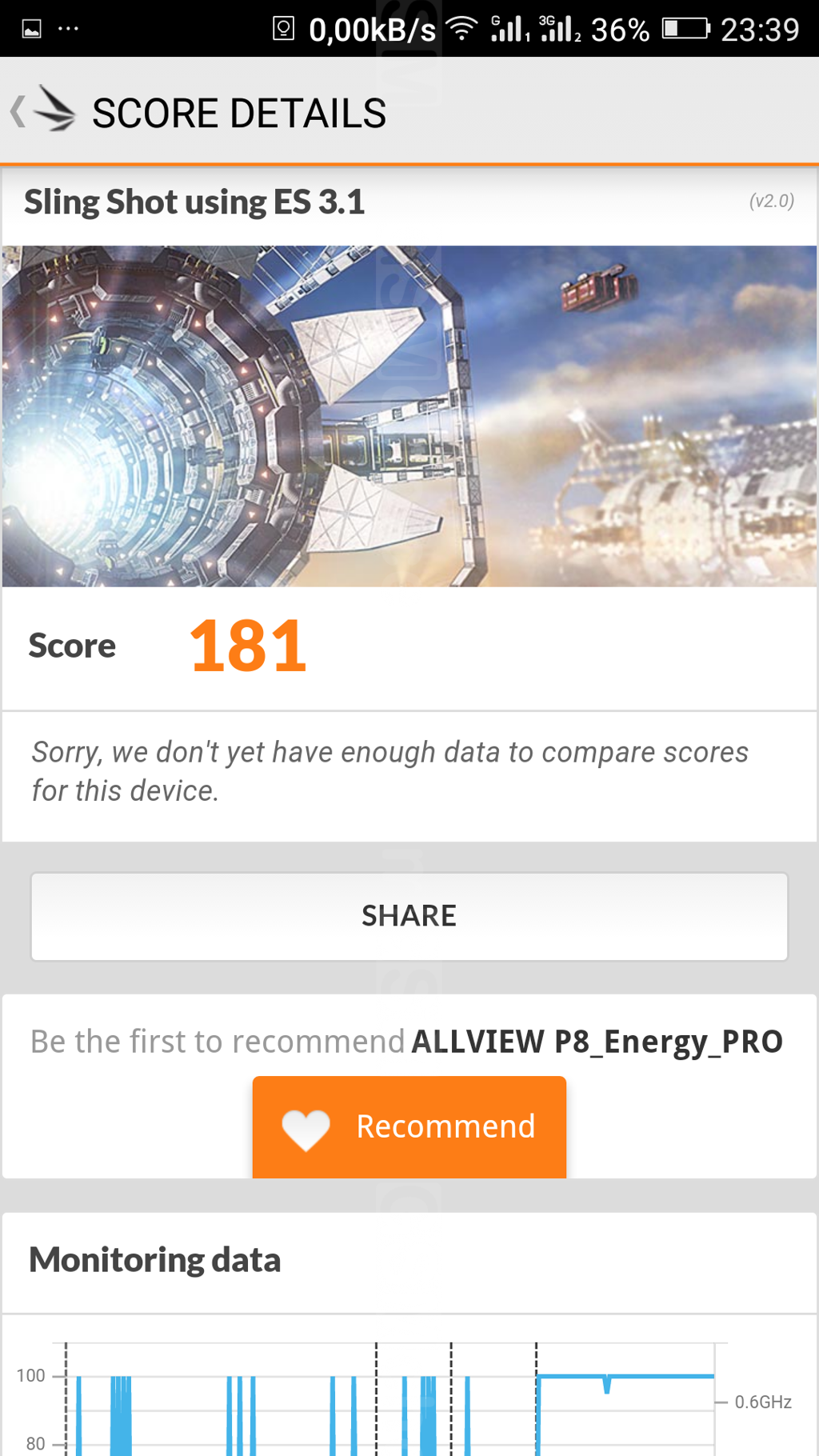The width and height of the screenshot is (819, 1456).
Task: Tap the SHARE button
Action: (409, 916)
